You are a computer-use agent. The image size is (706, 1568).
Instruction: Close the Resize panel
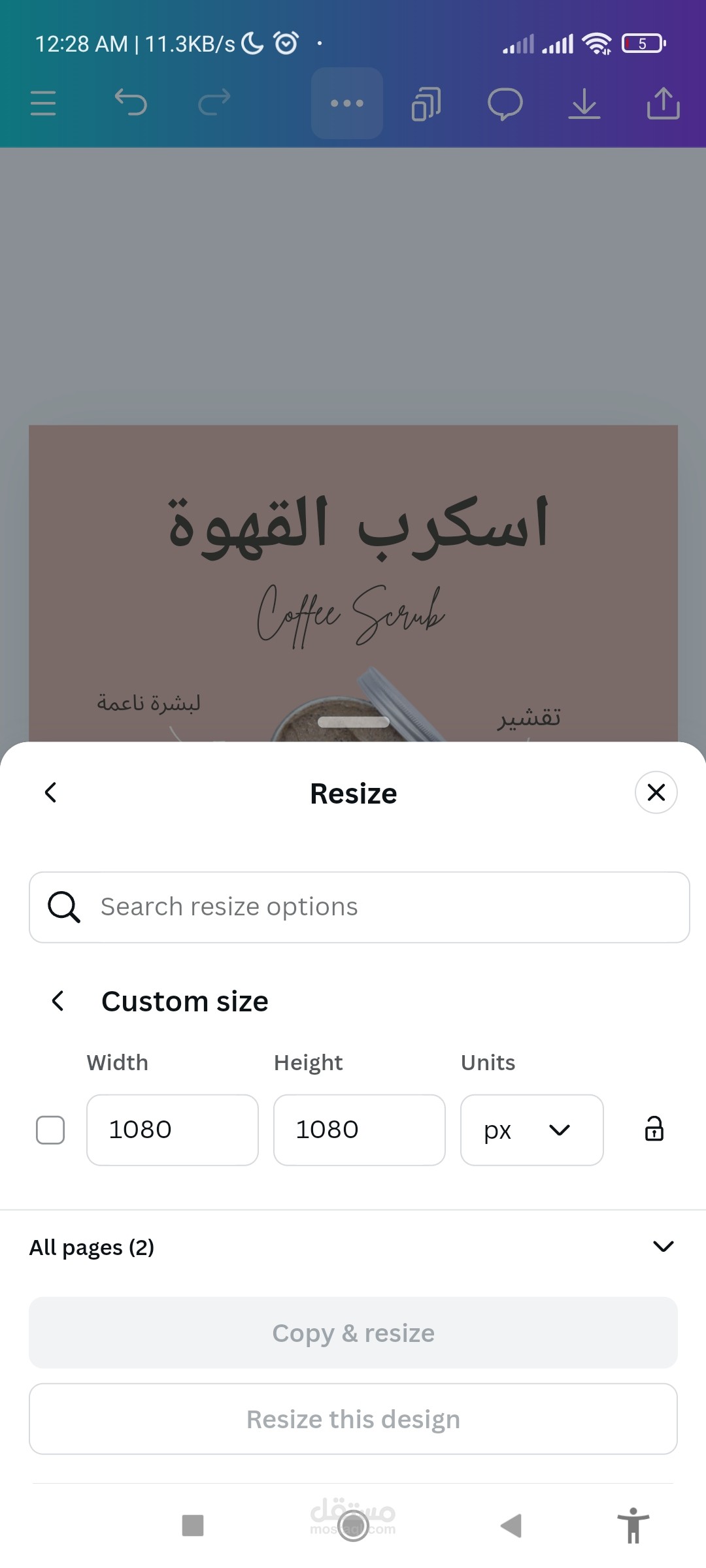(656, 792)
